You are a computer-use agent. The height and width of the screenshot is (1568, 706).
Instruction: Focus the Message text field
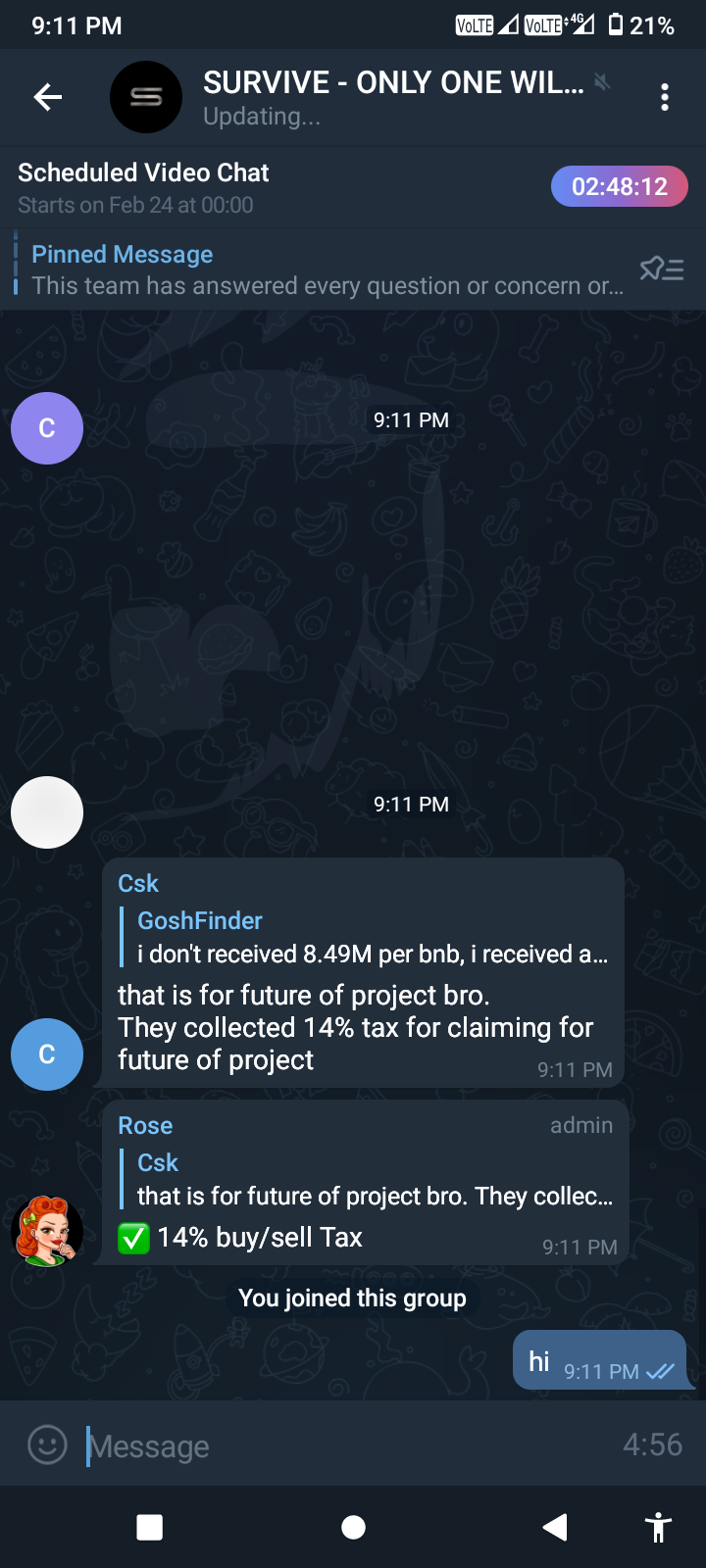tap(343, 1446)
